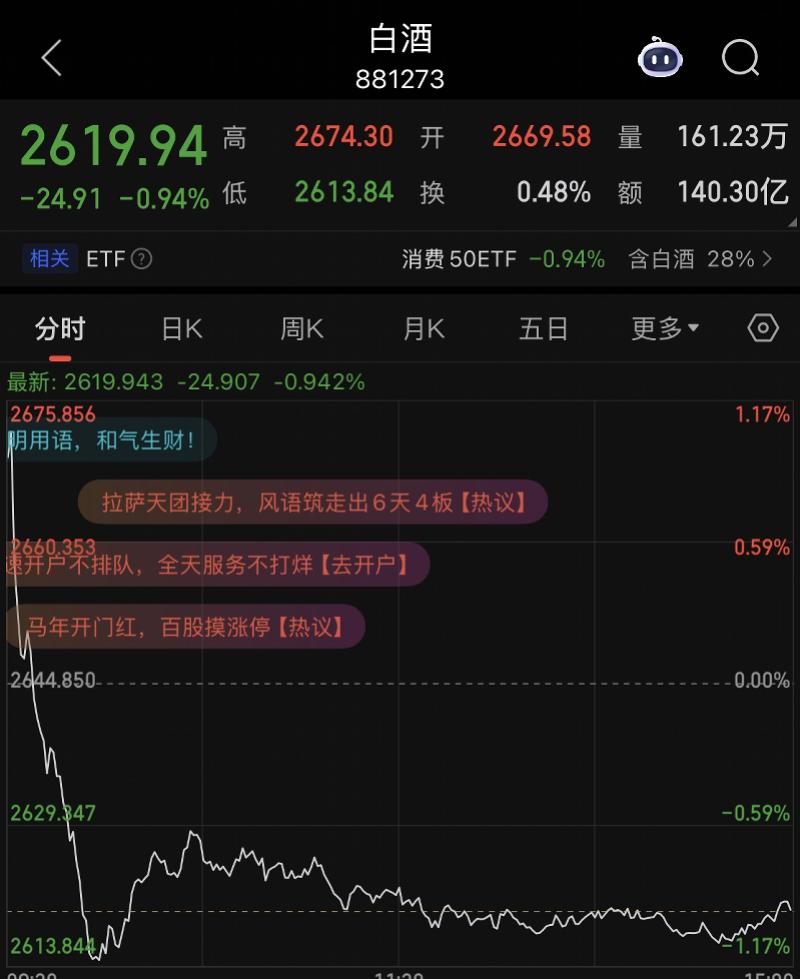800x979 pixels.
Task: Go back using the arrow icon
Action: [52, 58]
